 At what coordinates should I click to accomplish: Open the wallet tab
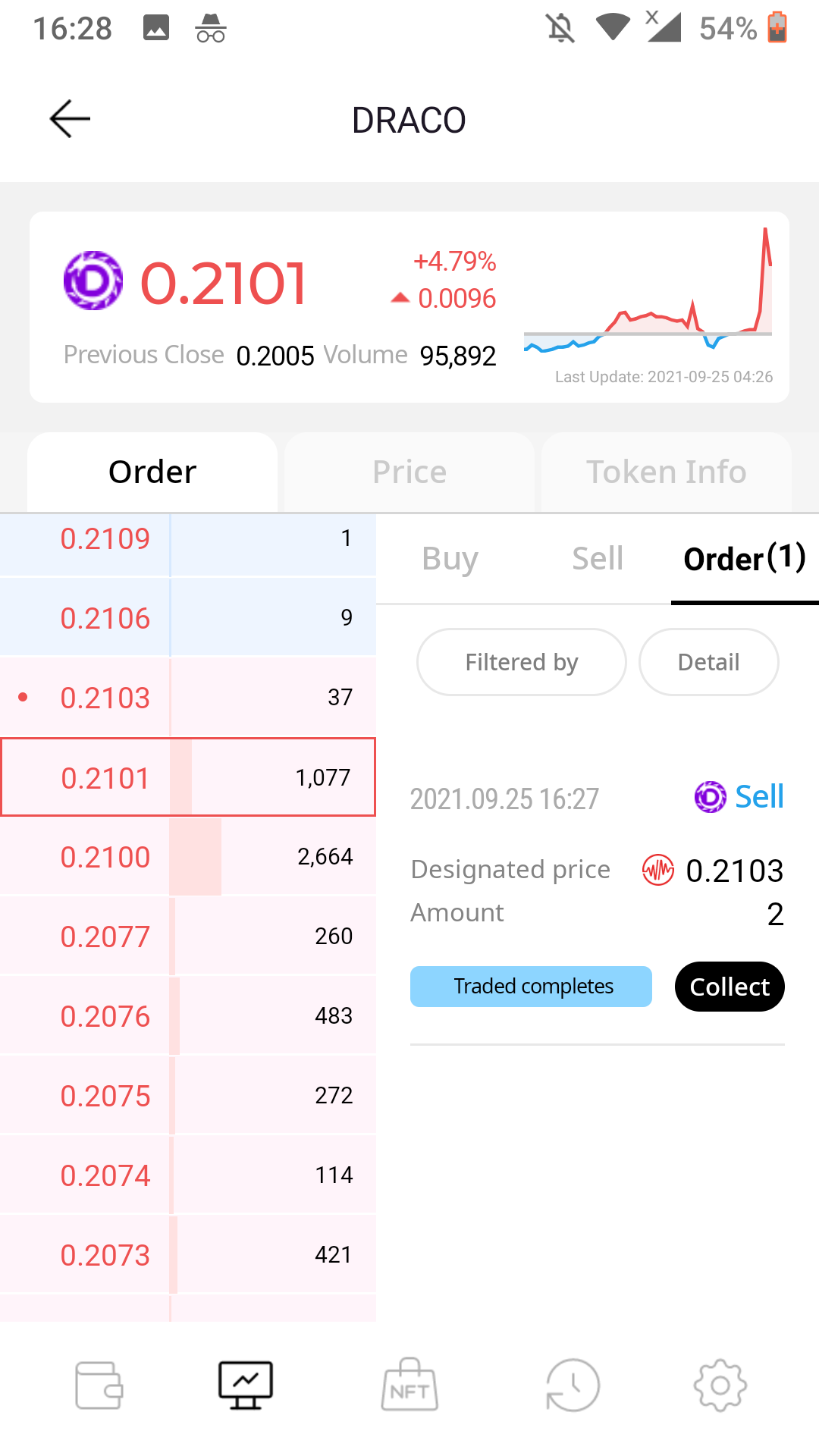pyautogui.click(x=99, y=1385)
